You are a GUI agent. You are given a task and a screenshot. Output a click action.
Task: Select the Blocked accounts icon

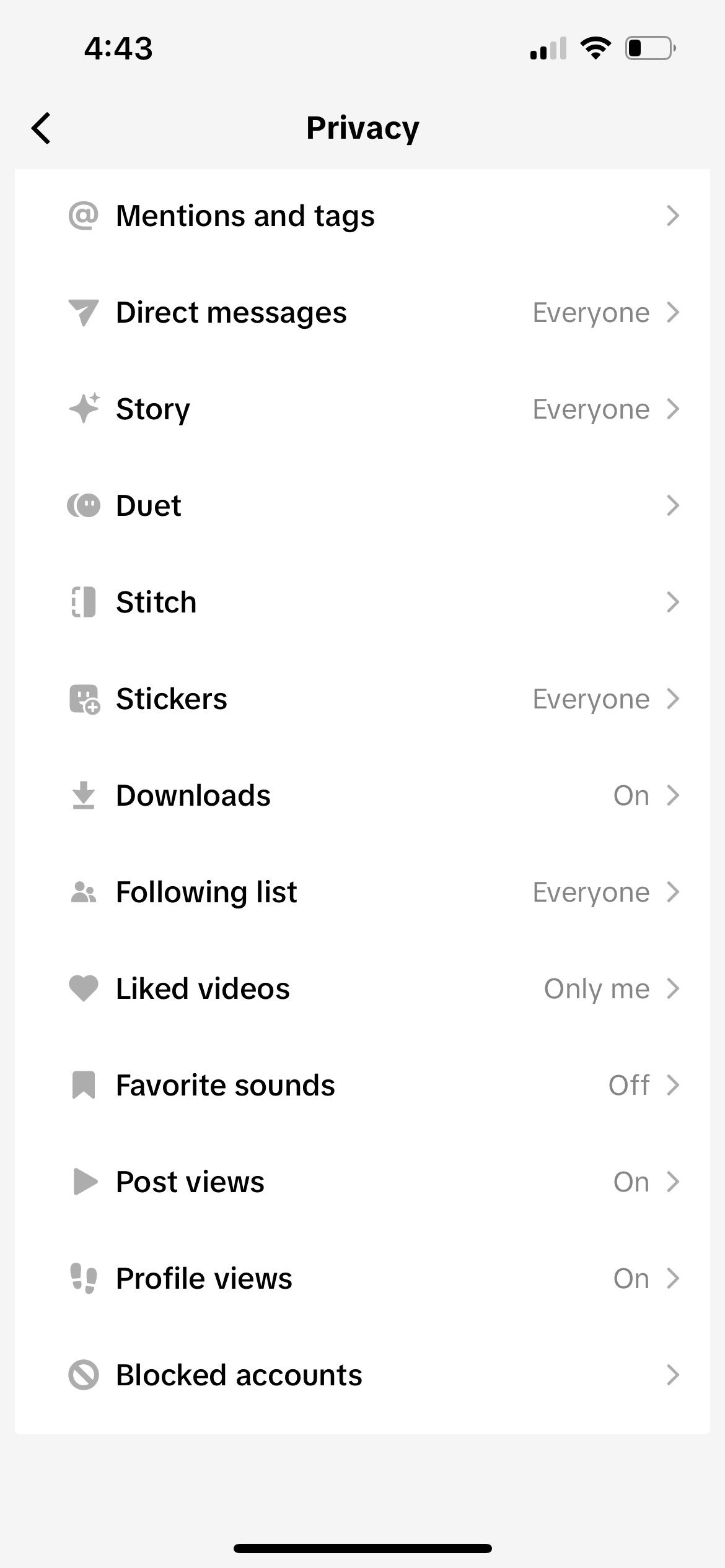(x=85, y=1375)
